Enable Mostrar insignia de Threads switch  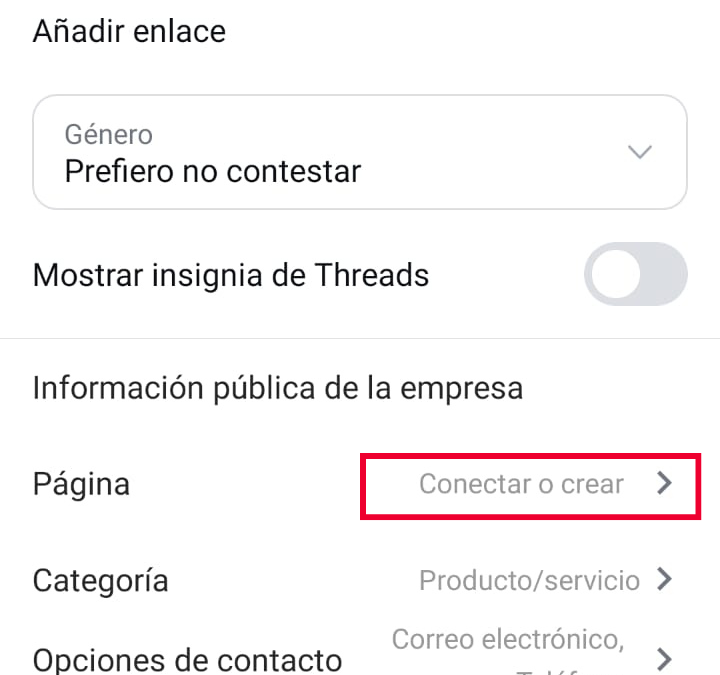tap(636, 274)
